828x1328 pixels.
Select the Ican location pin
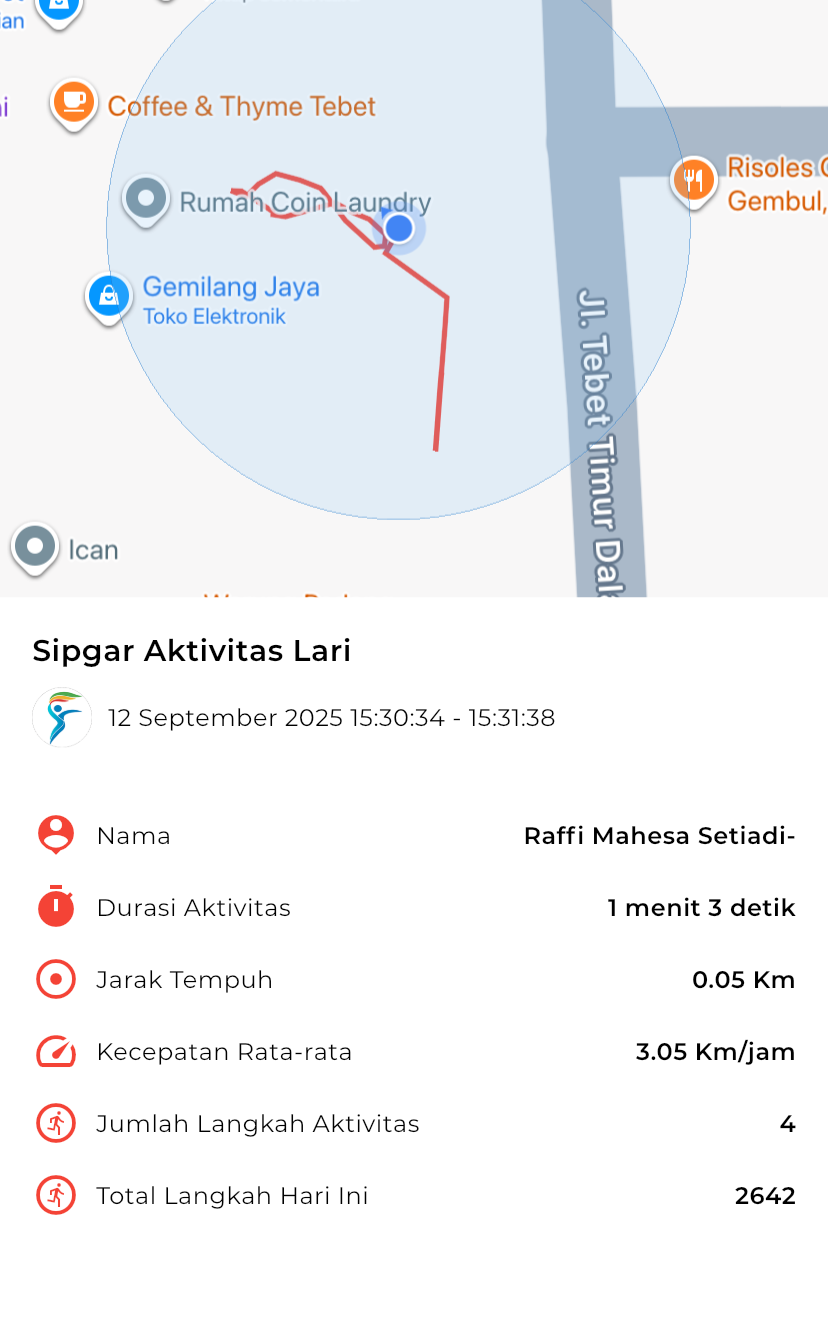pyautogui.click(x=35, y=548)
